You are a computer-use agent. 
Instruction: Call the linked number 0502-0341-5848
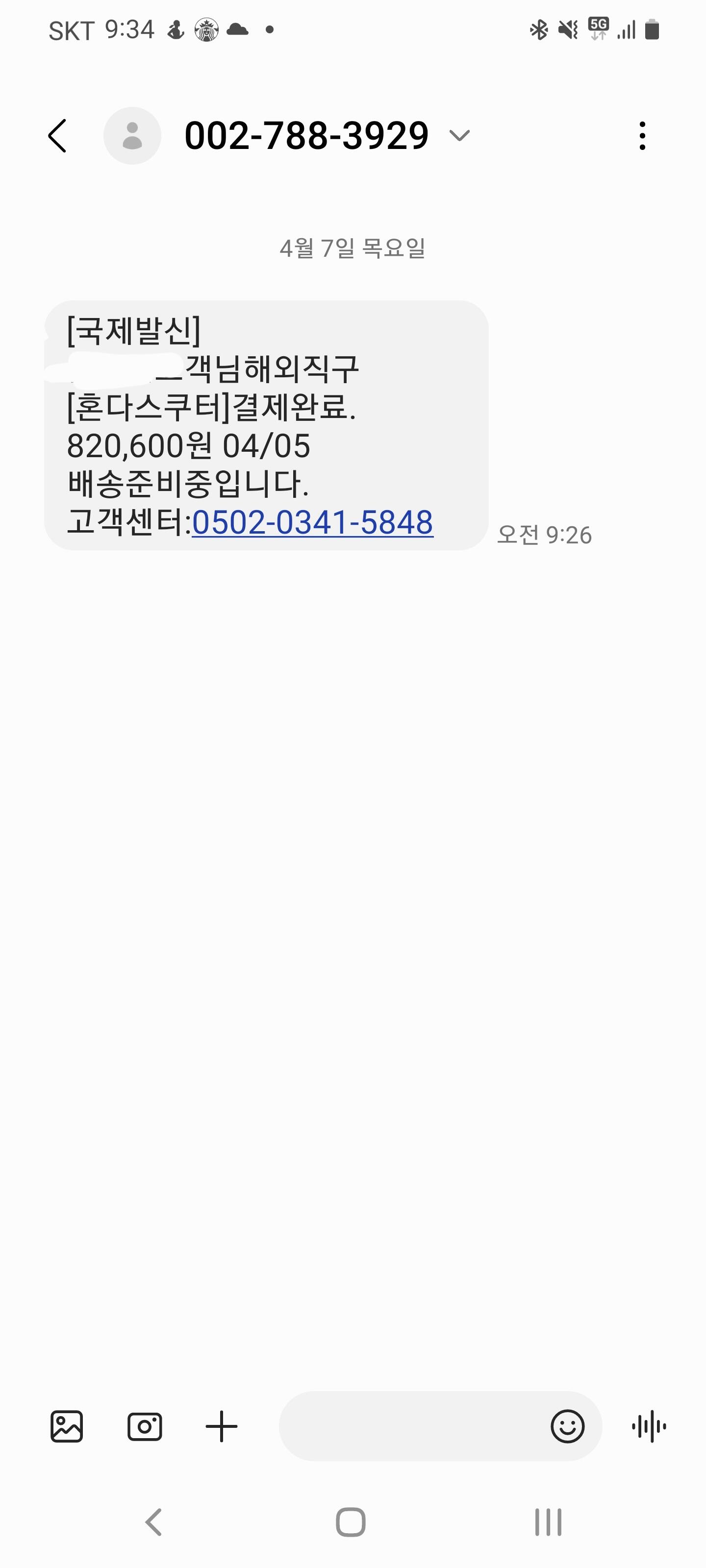pyautogui.click(x=312, y=522)
